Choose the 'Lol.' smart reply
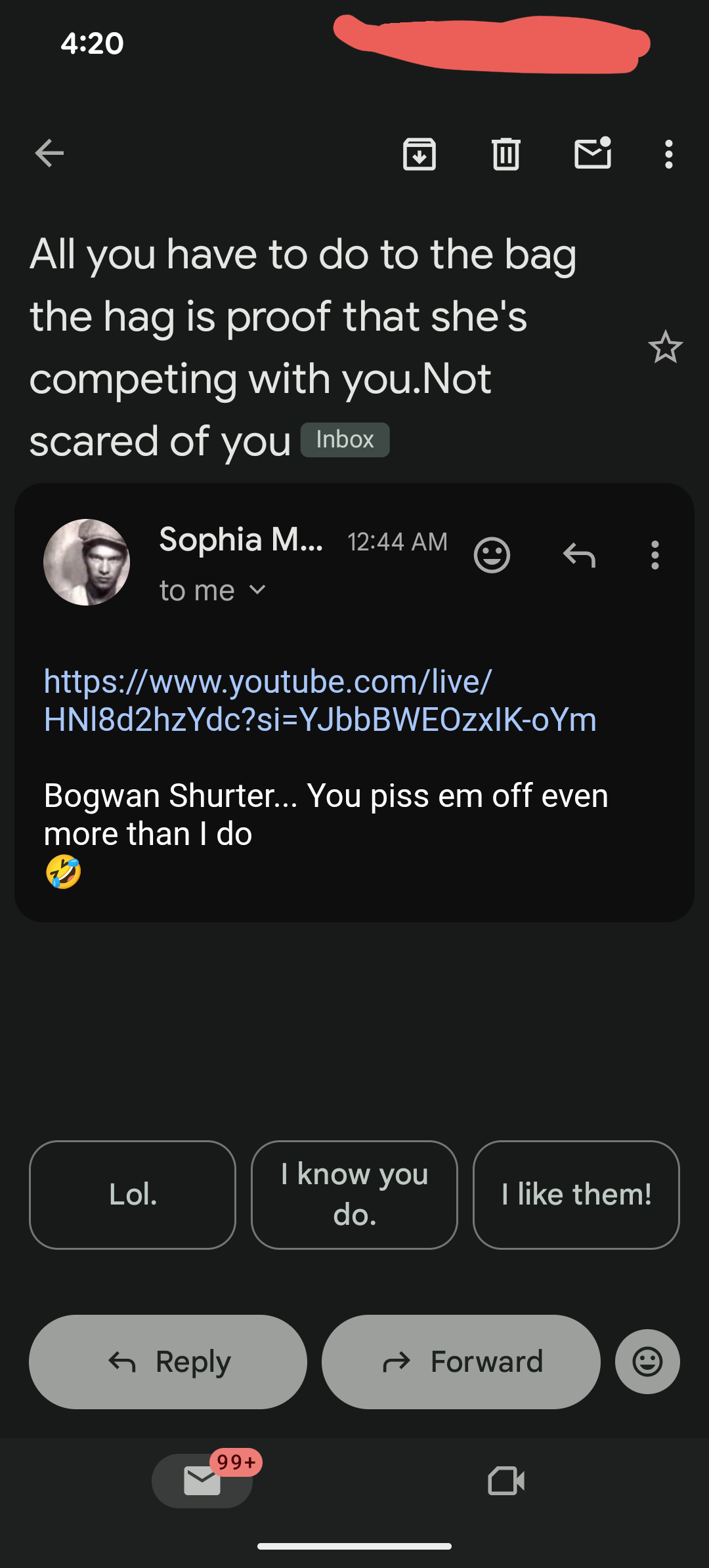The width and height of the screenshot is (709, 1568). [133, 1195]
